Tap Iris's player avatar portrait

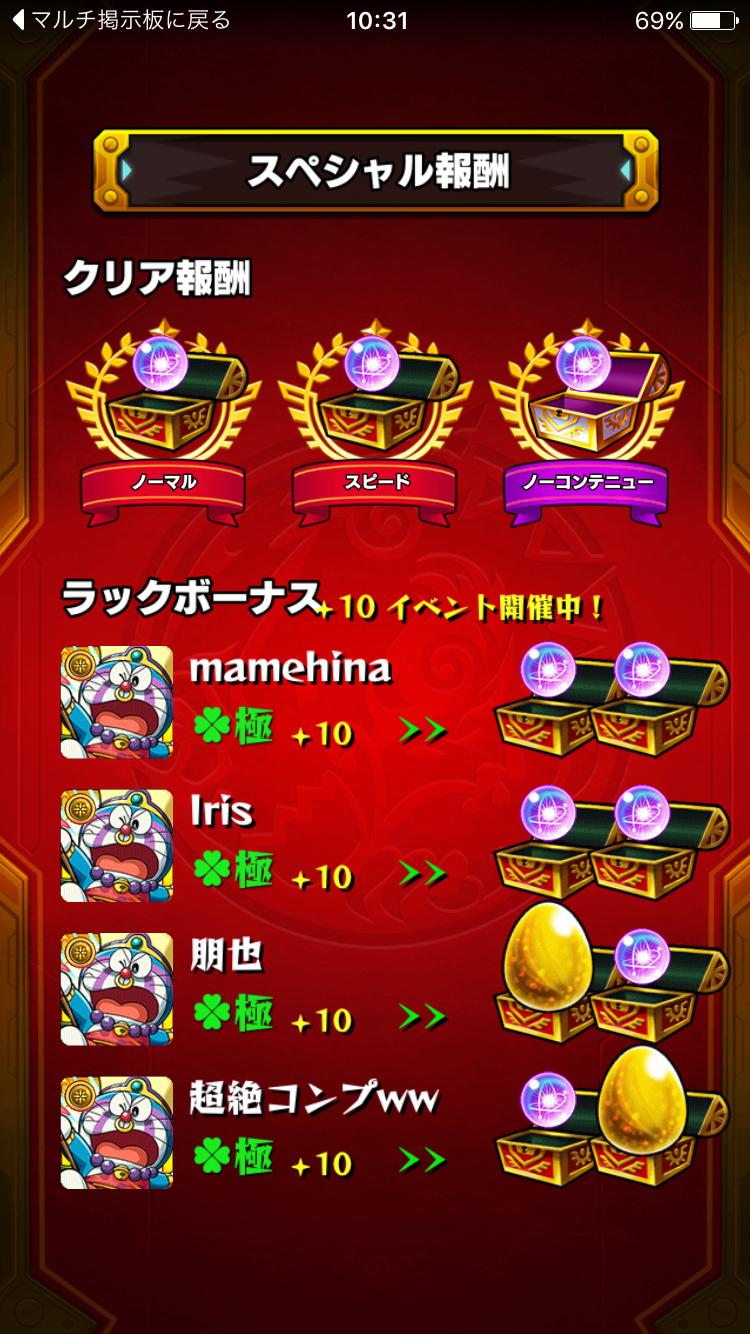pyautogui.click(x=115, y=846)
